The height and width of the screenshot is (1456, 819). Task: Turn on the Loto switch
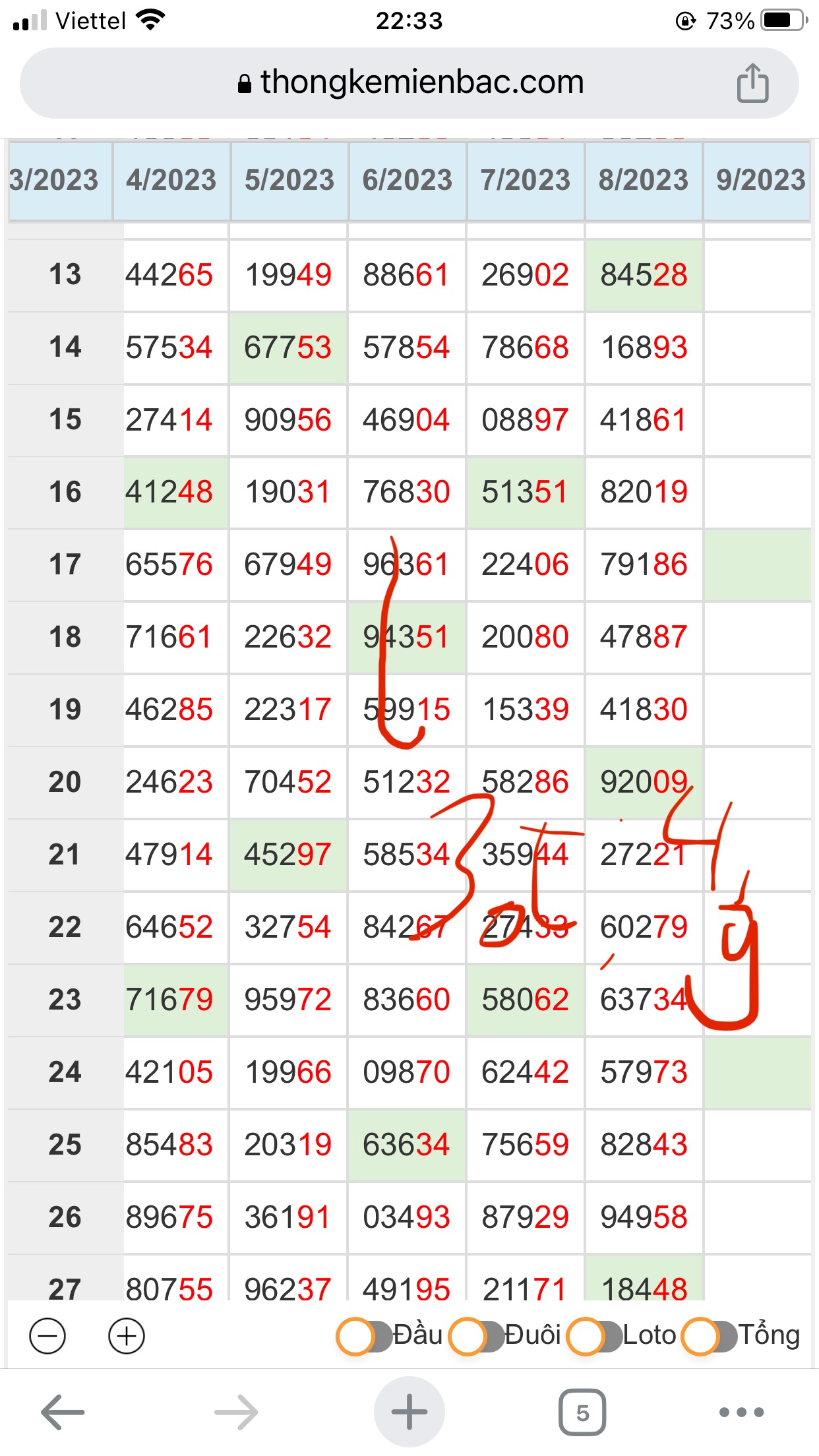tap(595, 1336)
